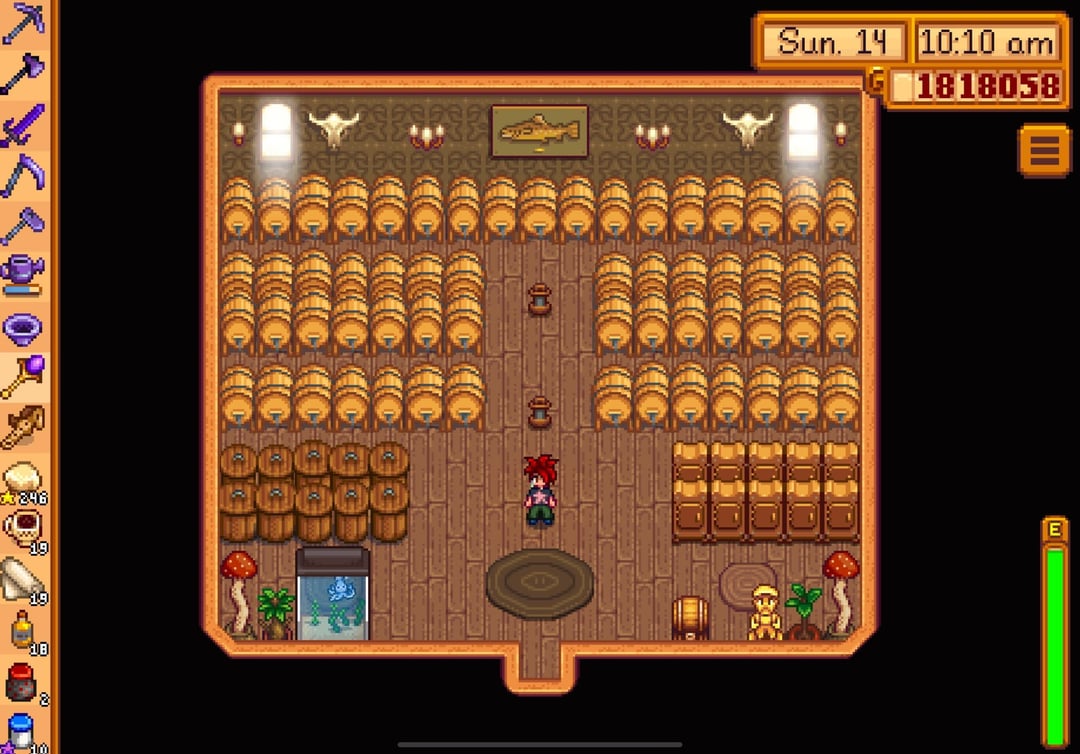1080x754 pixels.
Task: Select the purple-tipped wand
Action: (23, 377)
